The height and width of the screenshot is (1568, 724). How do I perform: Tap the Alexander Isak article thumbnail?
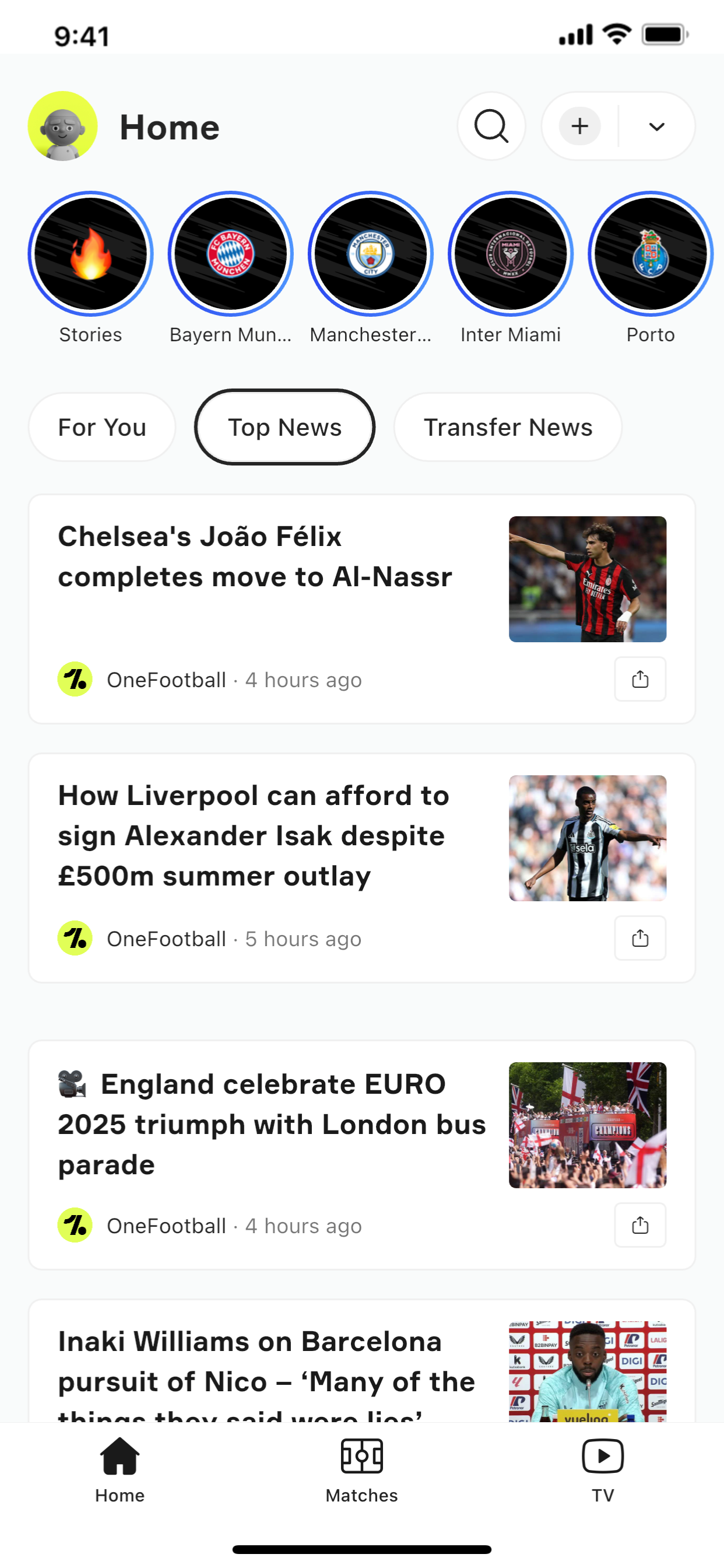click(x=587, y=836)
